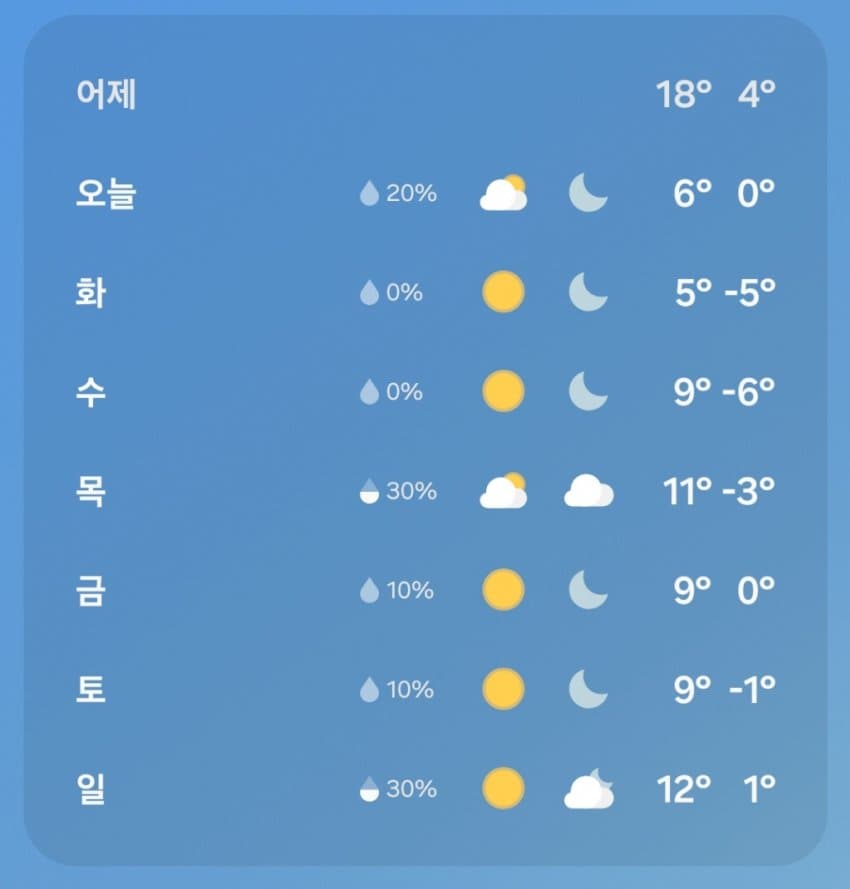Open the 일 (Sunday) forecast row
The image size is (850, 889).
pyautogui.click(x=91, y=789)
